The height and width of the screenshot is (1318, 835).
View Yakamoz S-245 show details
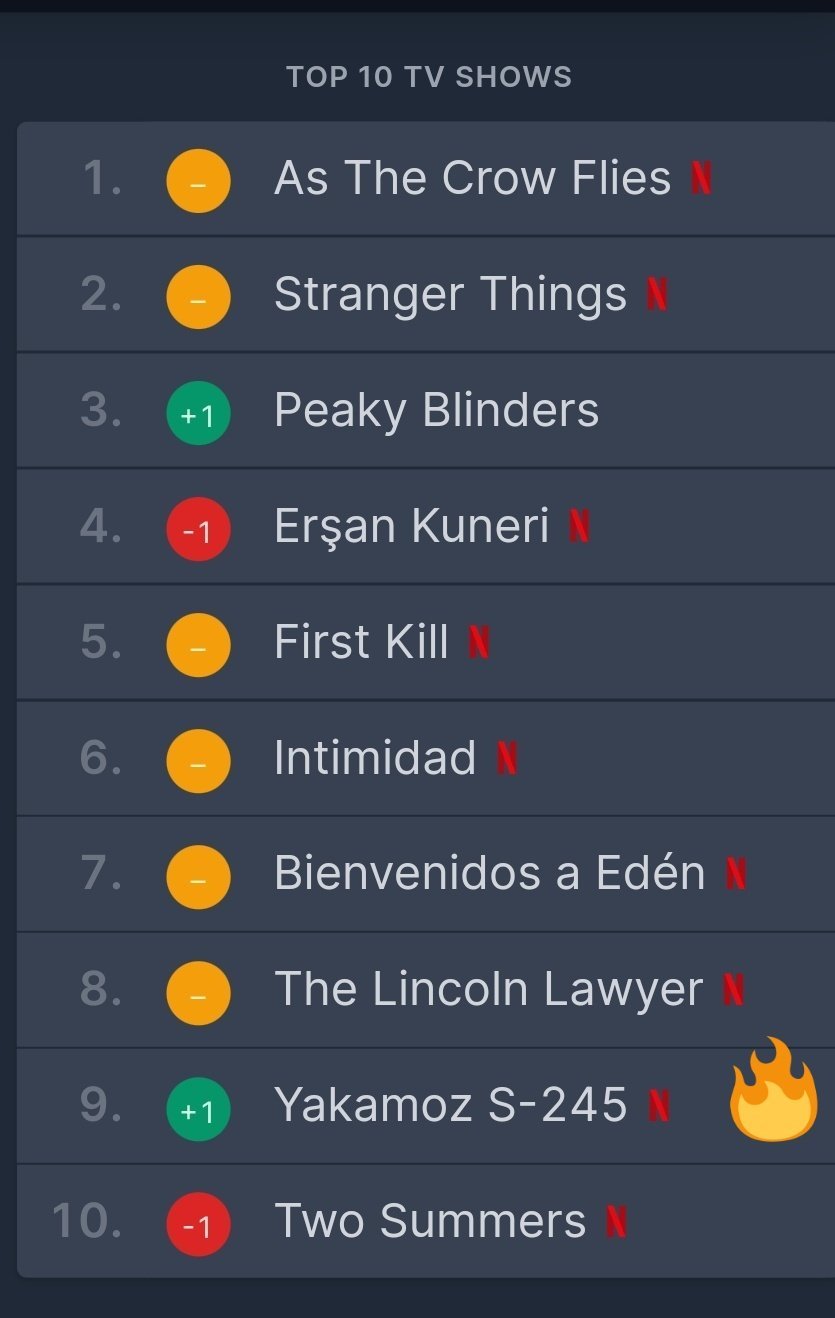[450, 1106]
